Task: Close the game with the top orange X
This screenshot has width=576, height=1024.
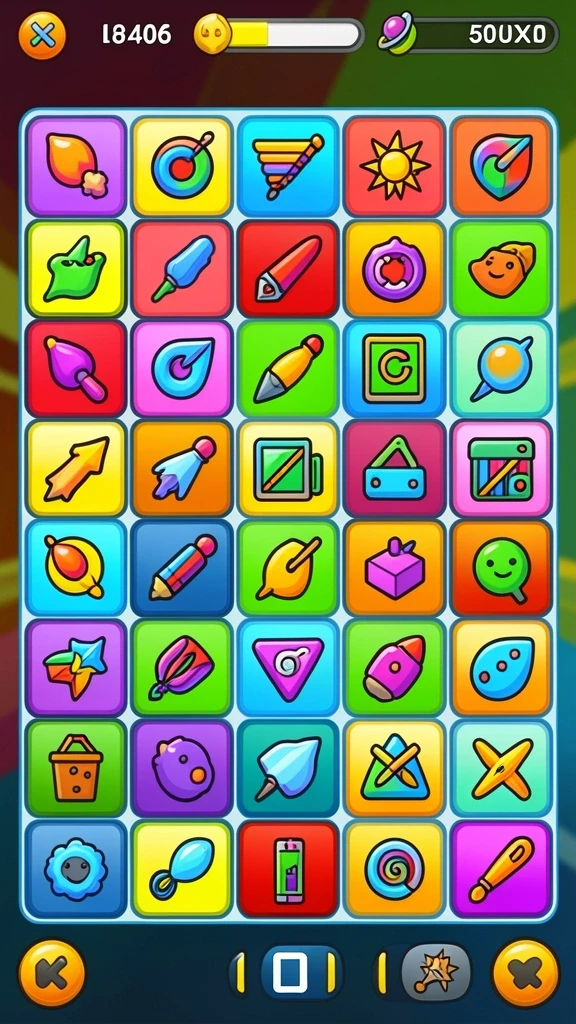Action: click(x=42, y=35)
